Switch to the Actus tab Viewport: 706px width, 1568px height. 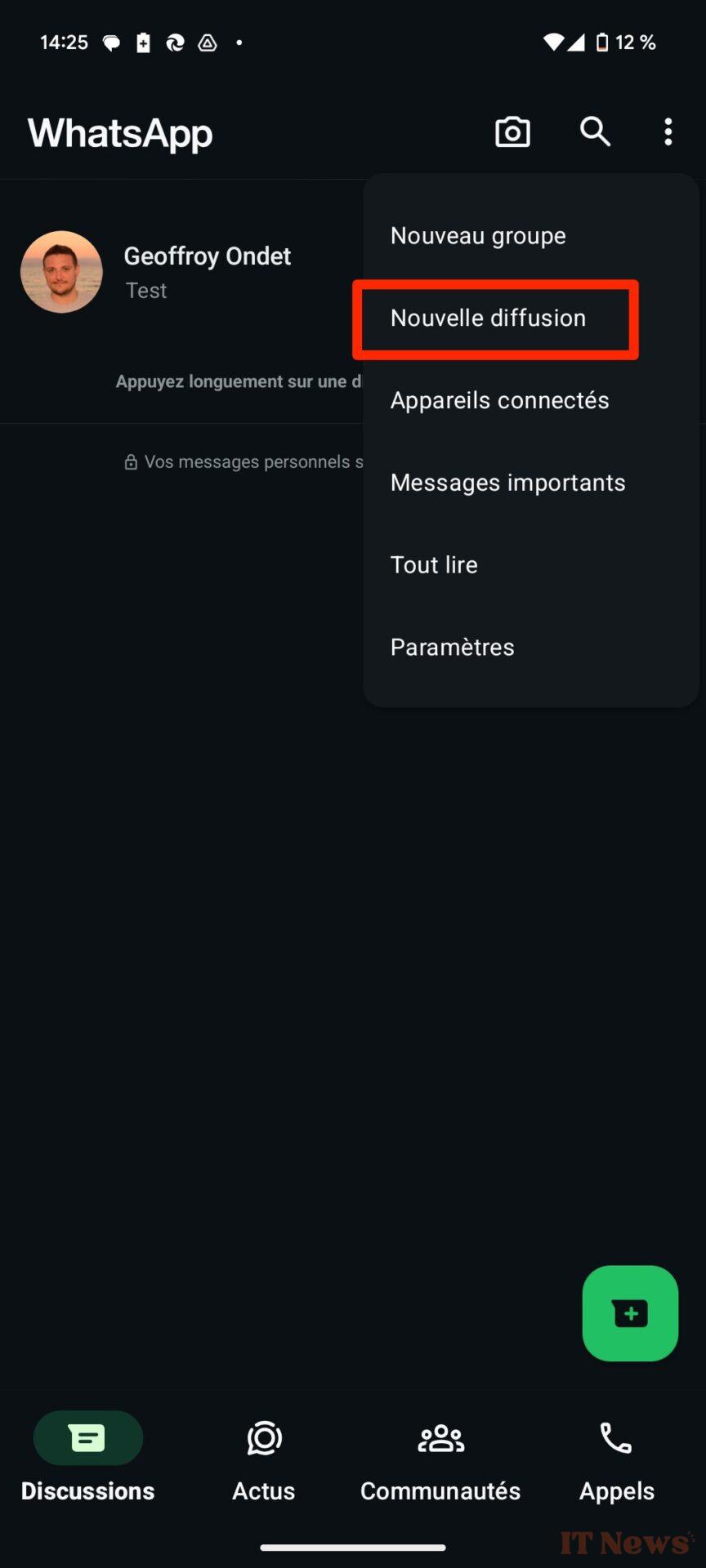pos(264,1459)
